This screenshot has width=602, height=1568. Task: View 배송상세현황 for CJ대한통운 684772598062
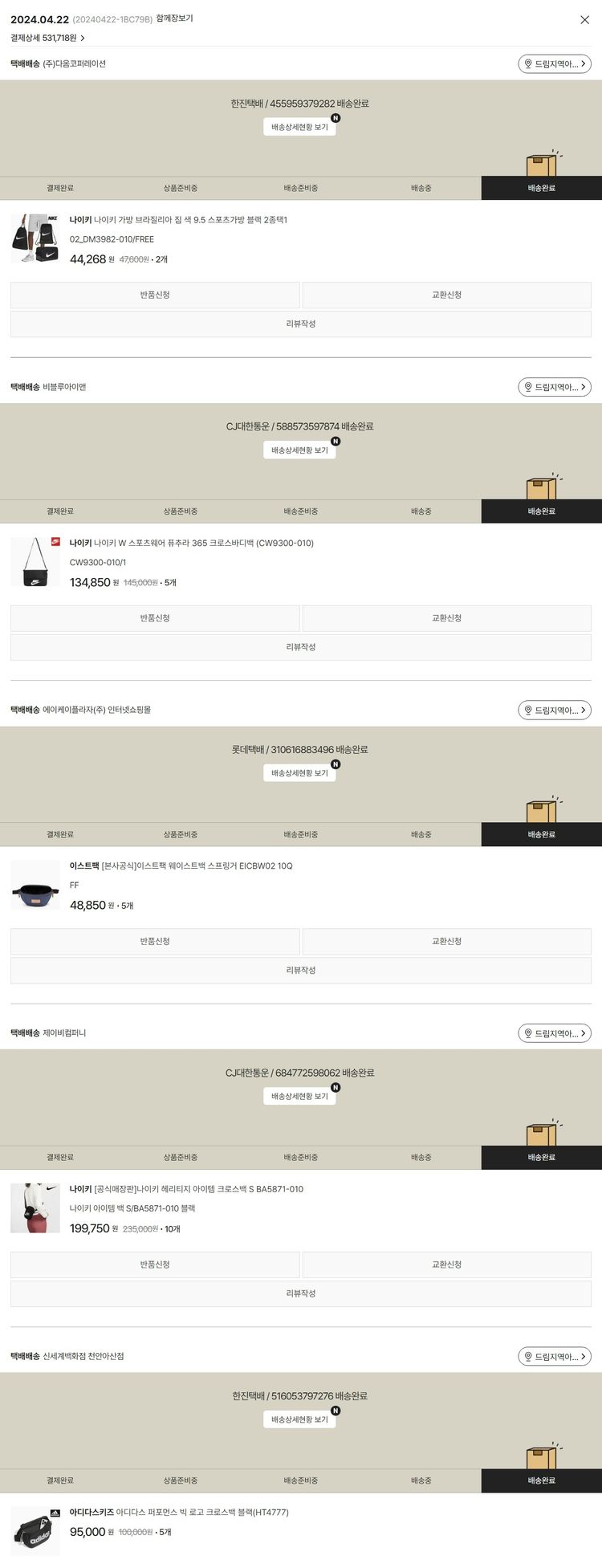299,1096
